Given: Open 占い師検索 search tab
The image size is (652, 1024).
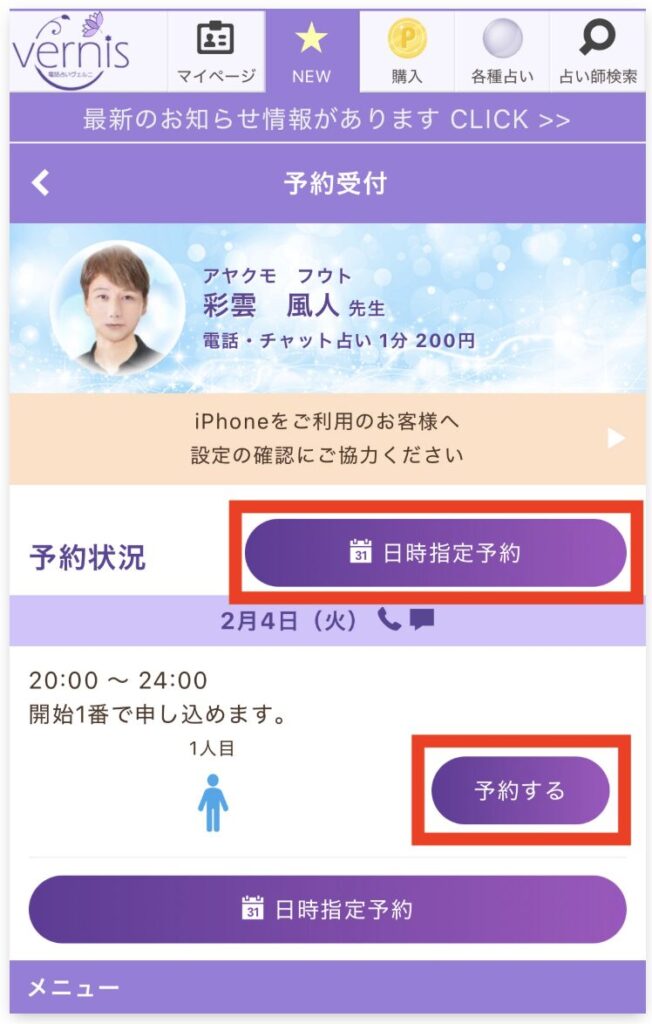Looking at the screenshot, I should point(597,51).
